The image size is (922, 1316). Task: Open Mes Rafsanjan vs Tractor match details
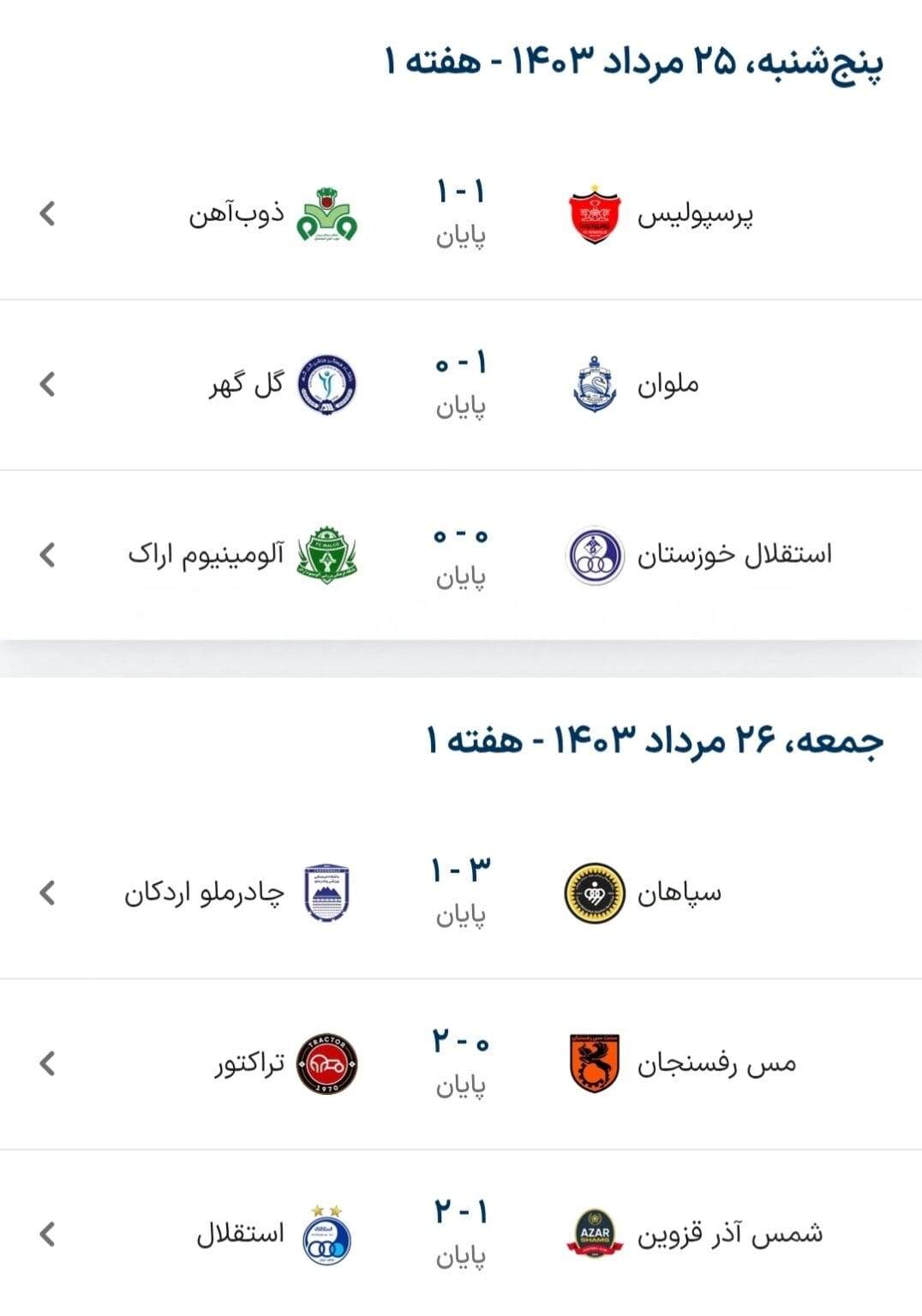coord(461,1063)
